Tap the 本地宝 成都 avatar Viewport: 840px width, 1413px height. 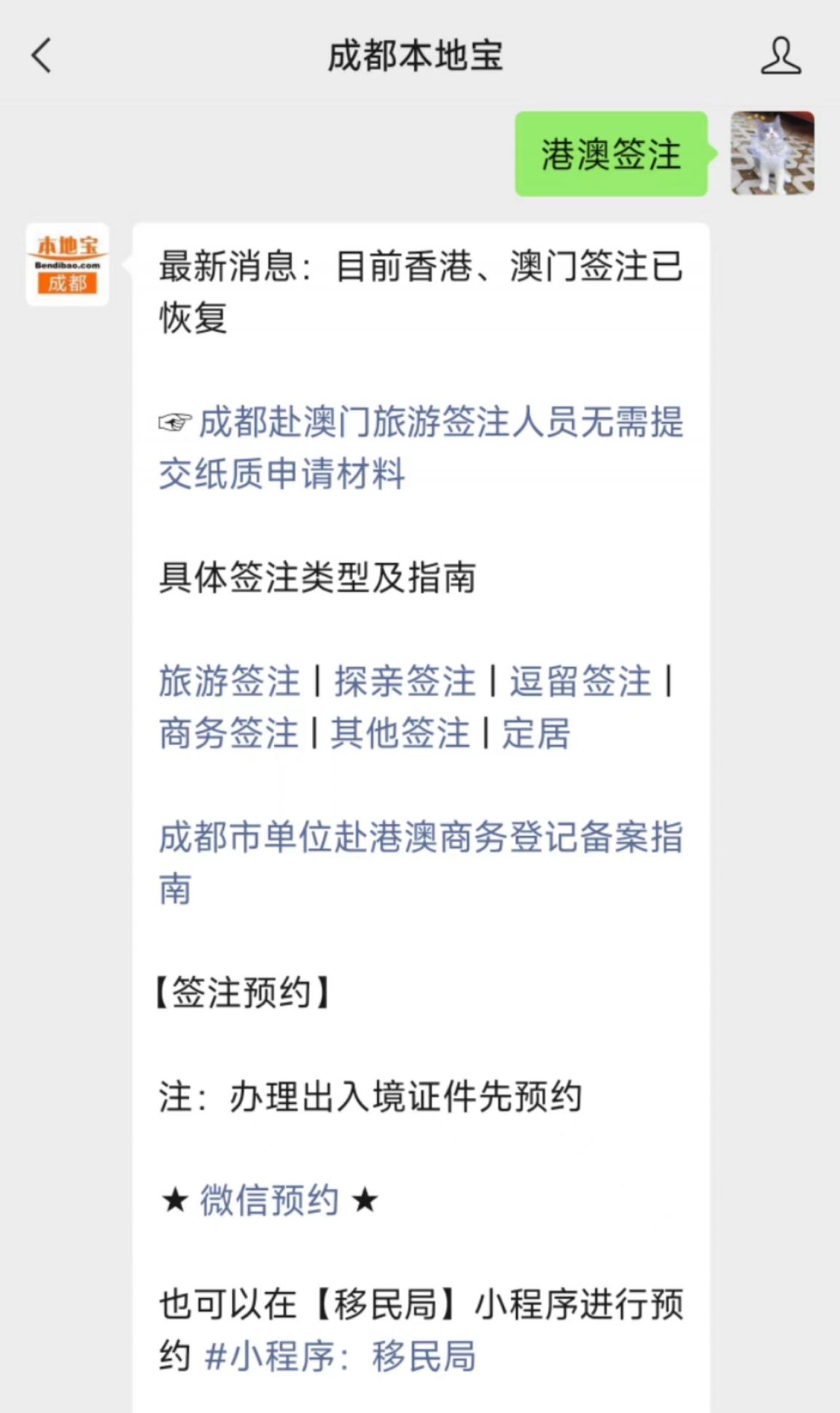pyautogui.click(x=67, y=264)
